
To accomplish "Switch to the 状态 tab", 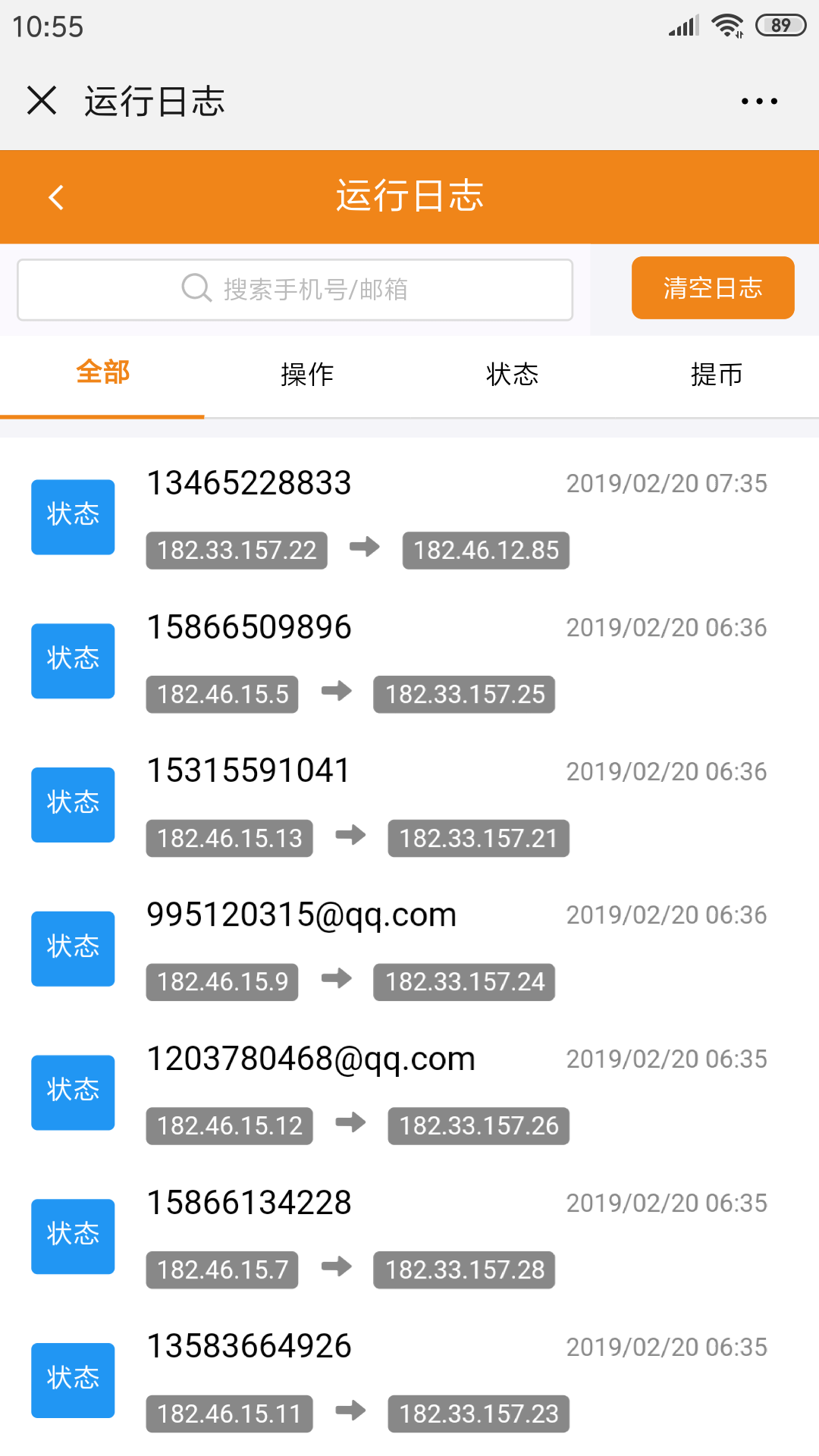I will [x=512, y=374].
